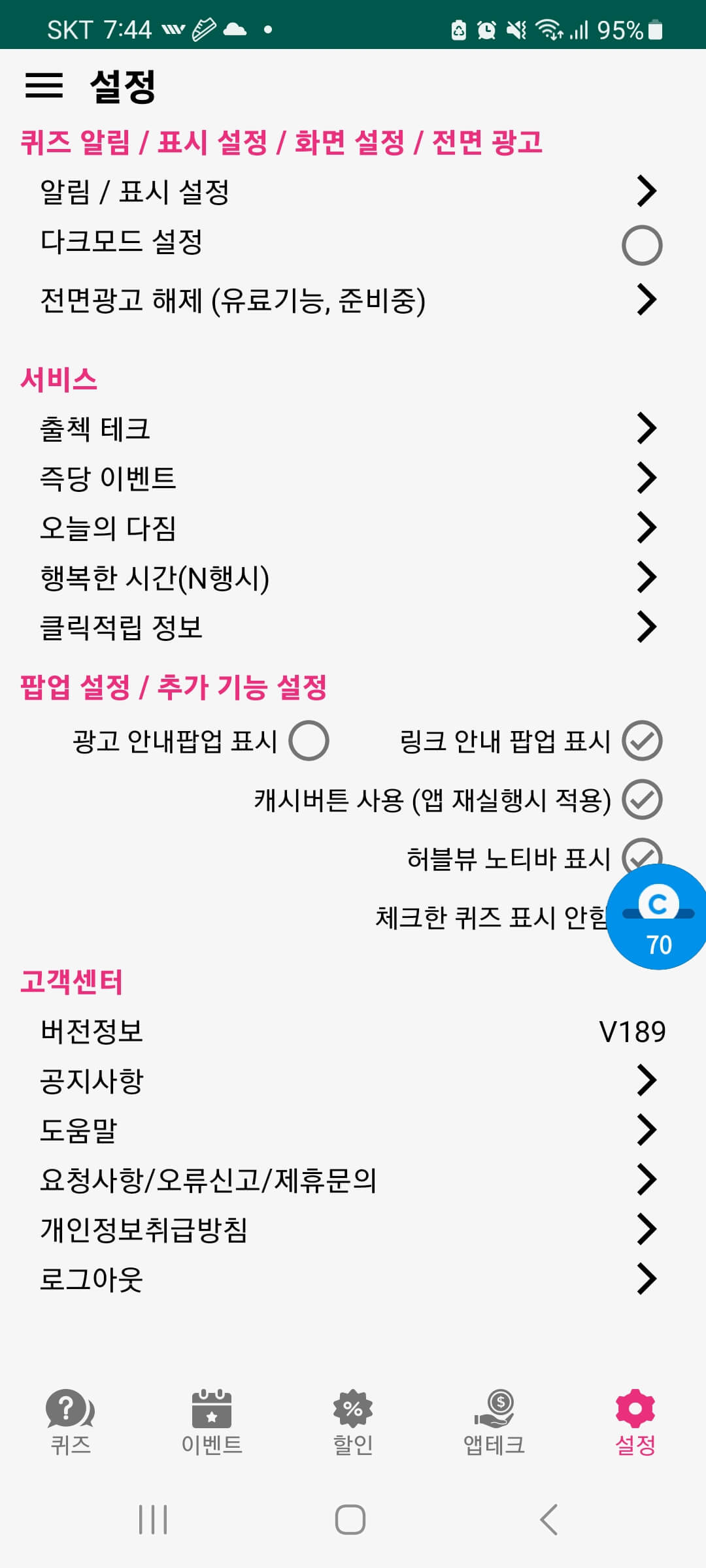This screenshot has width=706, height=1568.
Task: Open 행복한 시간(N행시)
Action: tap(353, 578)
